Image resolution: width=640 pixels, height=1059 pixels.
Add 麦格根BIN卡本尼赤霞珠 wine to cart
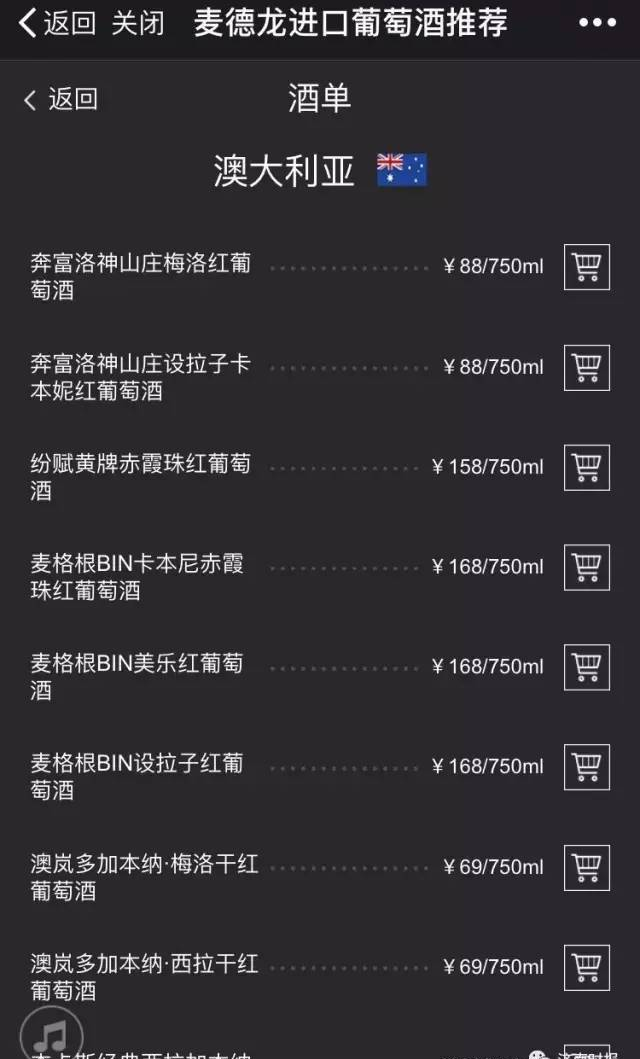(x=587, y=567)
